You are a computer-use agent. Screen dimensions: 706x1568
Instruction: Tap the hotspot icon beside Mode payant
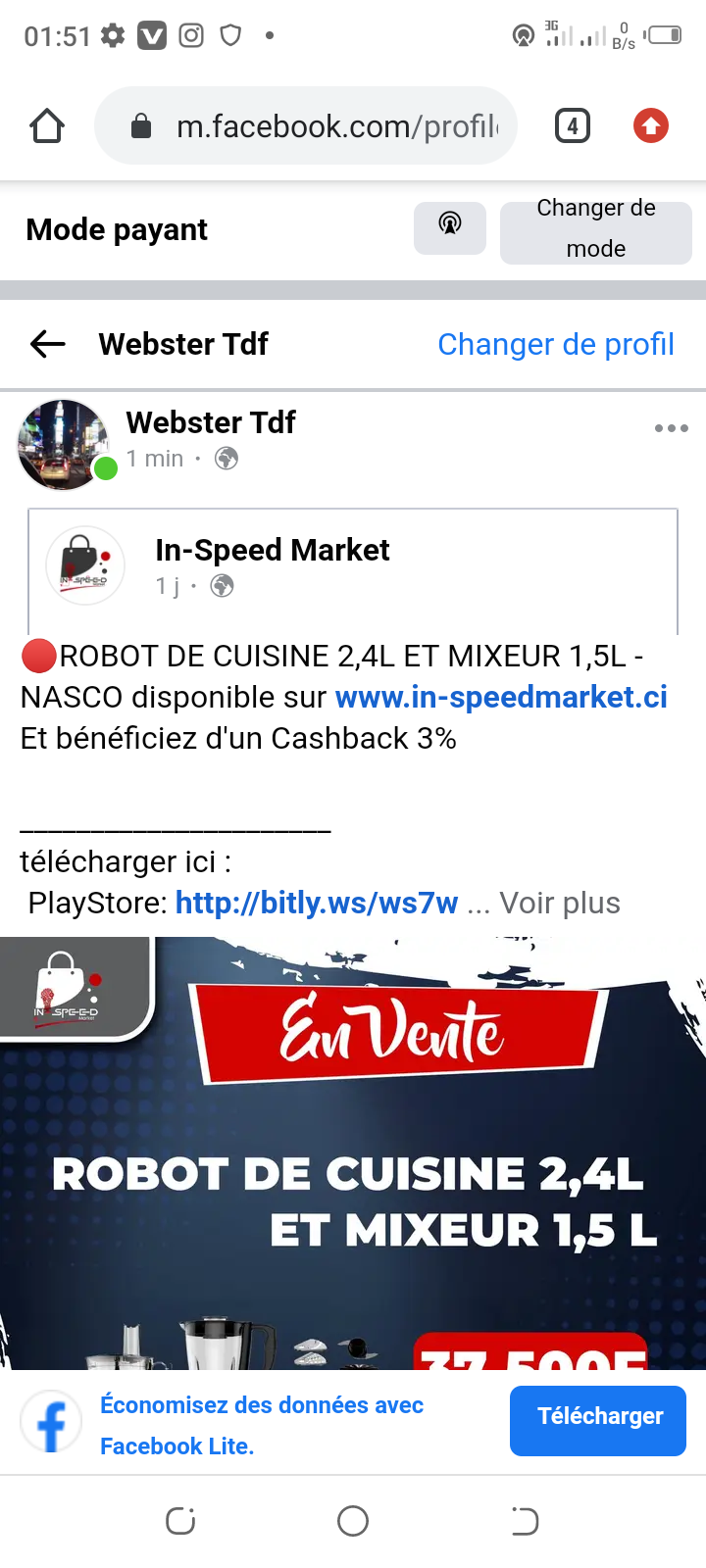point(449,227)
